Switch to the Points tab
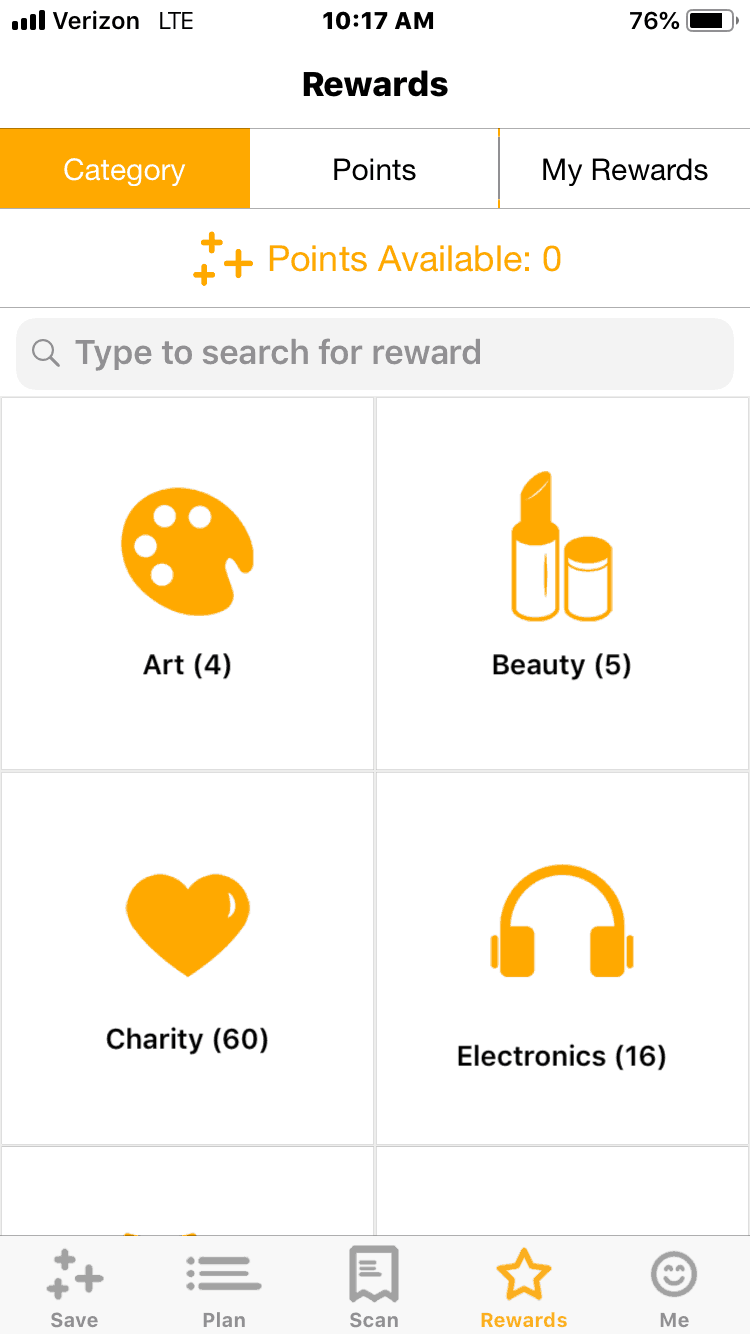Viewport: 750px width, 1334px height. coord(373,168)
